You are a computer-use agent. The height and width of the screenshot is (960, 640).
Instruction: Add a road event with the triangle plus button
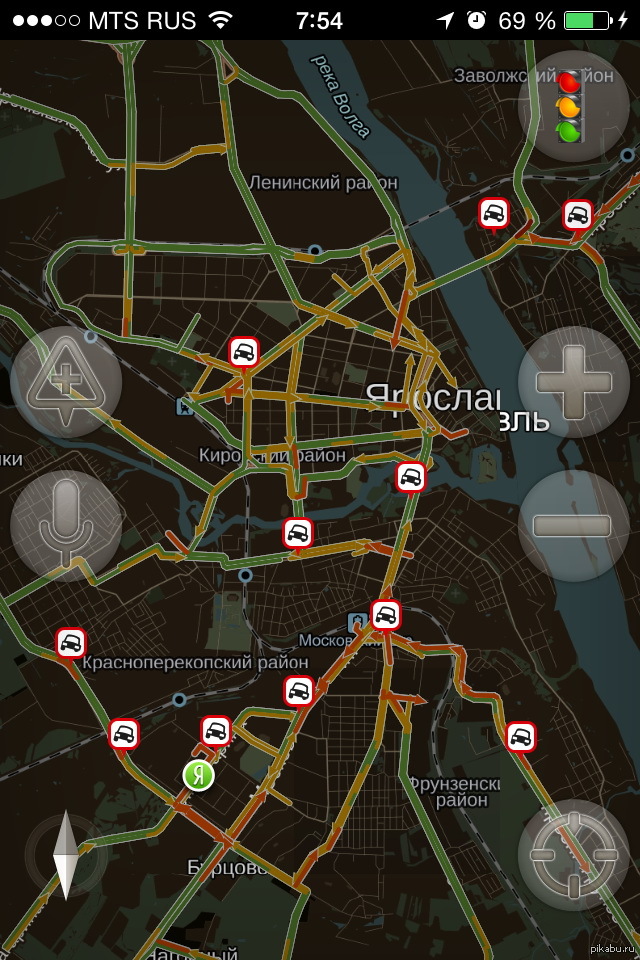(x=65, y=382)
